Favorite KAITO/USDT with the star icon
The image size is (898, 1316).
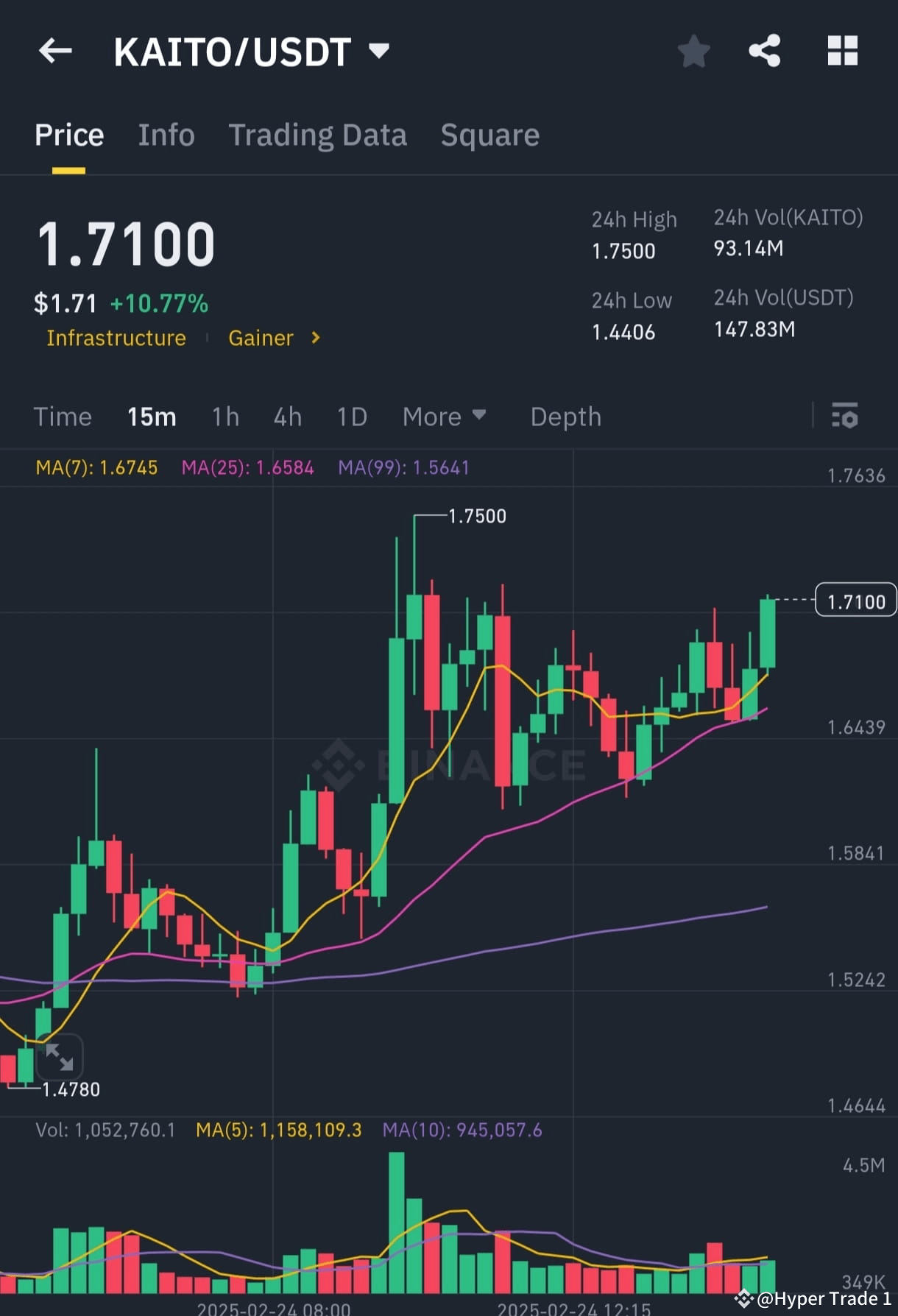pyautogui.click(x=693, y=50)
